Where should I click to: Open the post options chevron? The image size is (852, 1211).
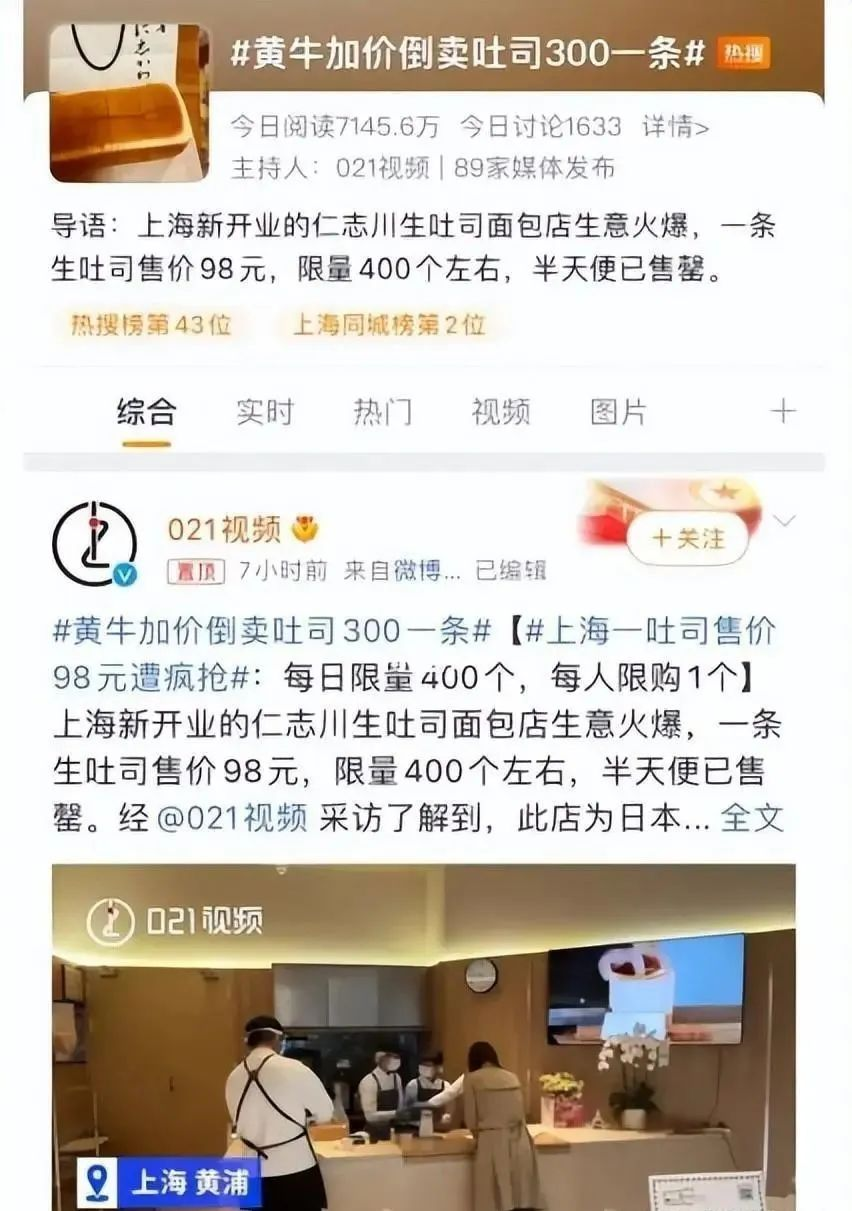click(785, 521)
